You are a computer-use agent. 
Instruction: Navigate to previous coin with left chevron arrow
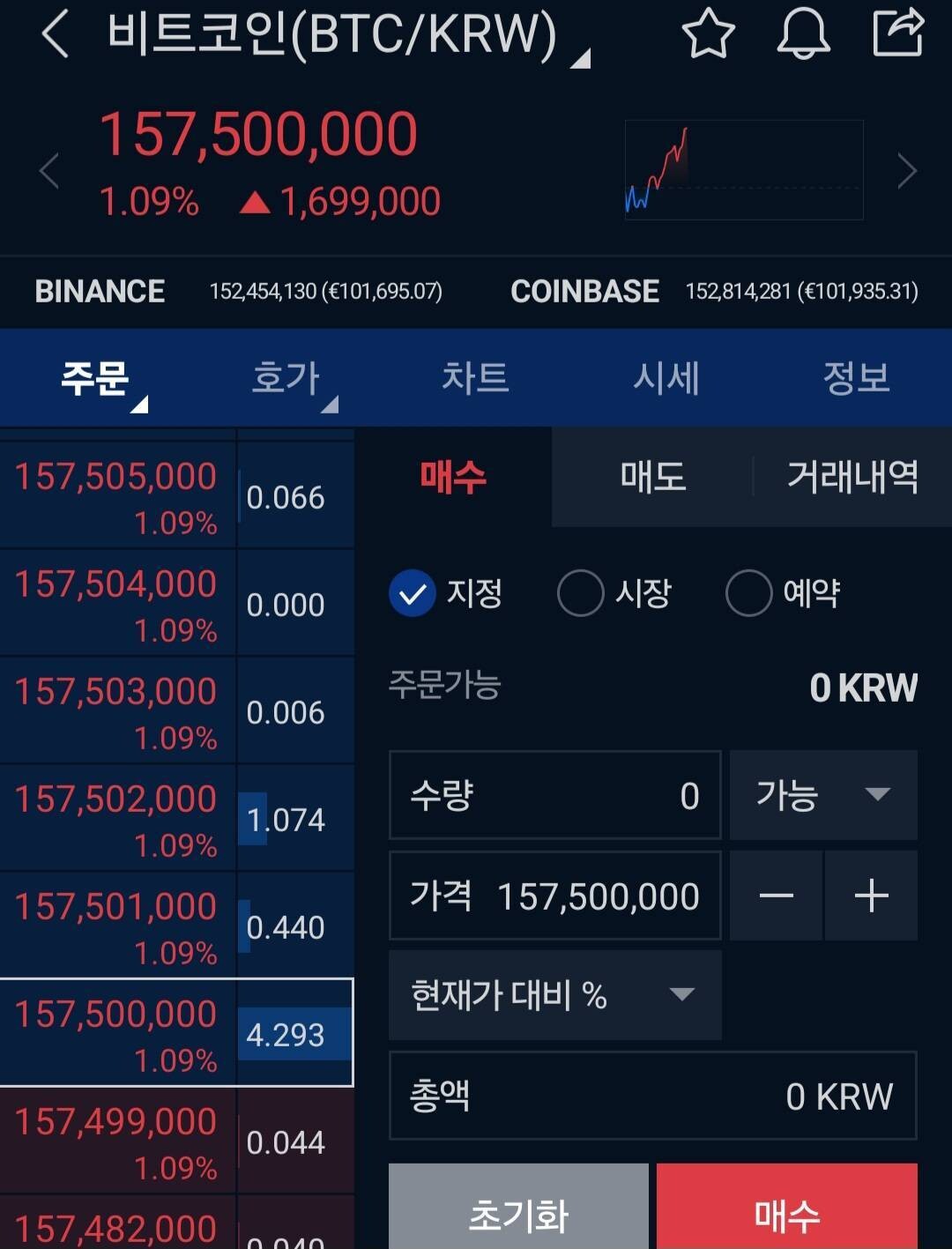click(48, 172)
